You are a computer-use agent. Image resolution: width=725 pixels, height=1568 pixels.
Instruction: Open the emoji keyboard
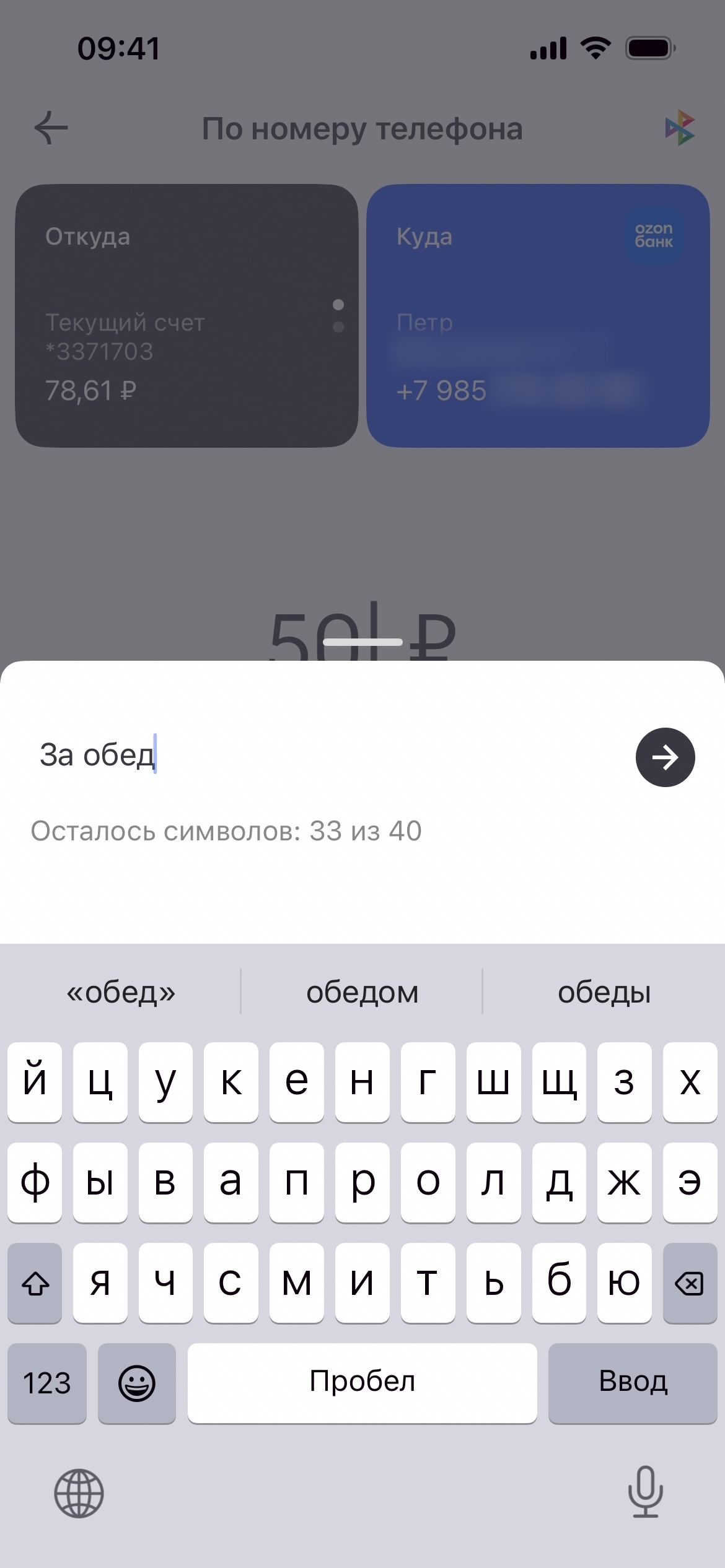coord(136,1383)
